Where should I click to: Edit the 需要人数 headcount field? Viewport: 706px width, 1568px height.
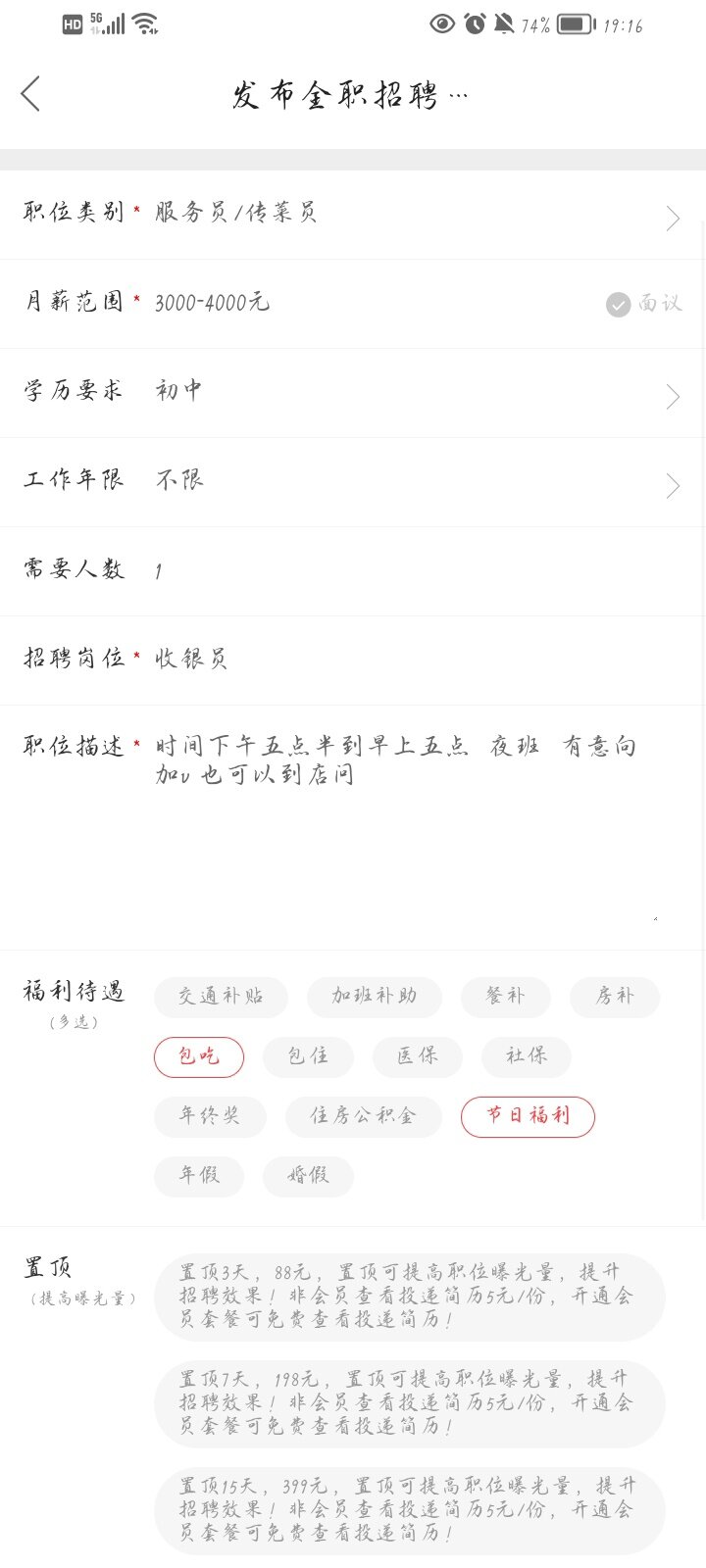coord(422,570)
